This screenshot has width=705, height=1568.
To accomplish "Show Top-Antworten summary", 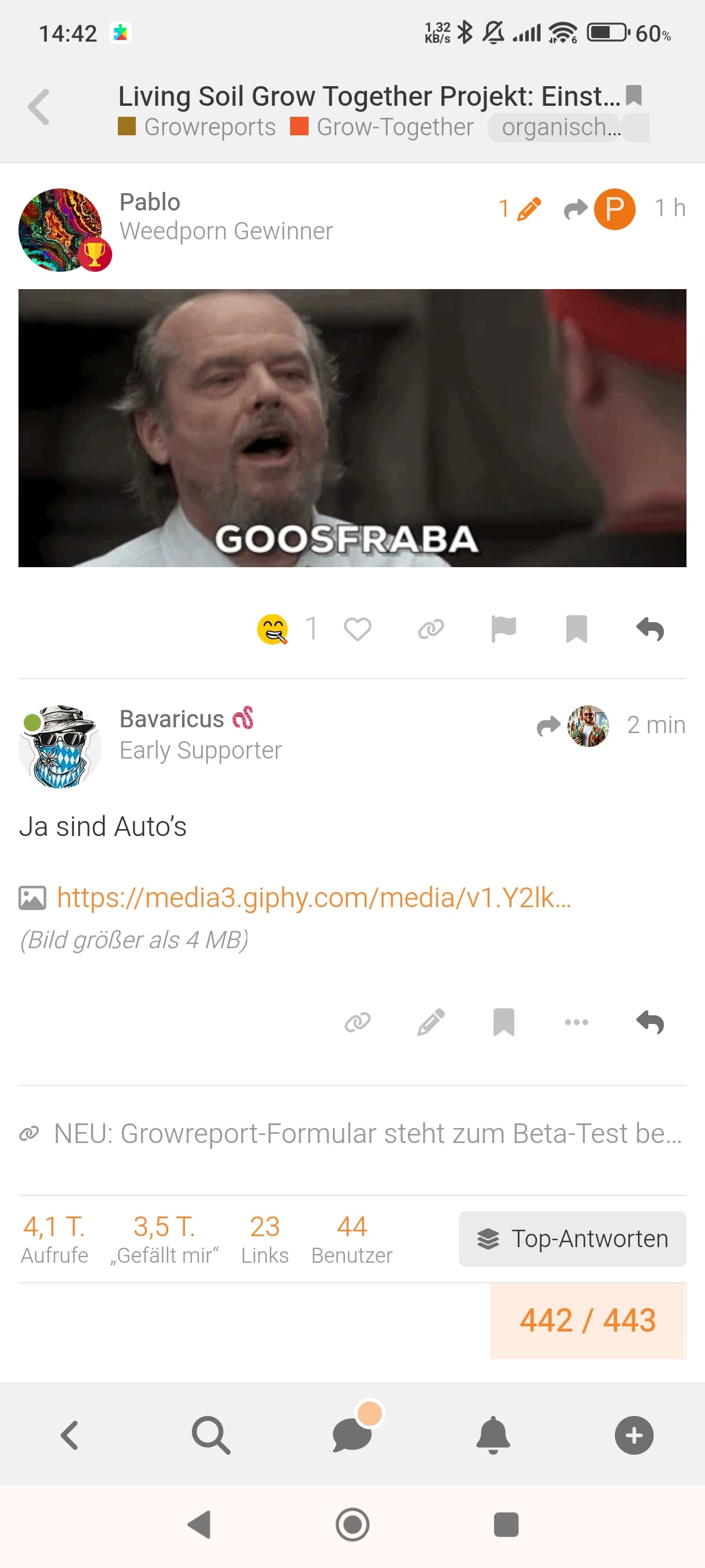I will [x=572, y=1238].
